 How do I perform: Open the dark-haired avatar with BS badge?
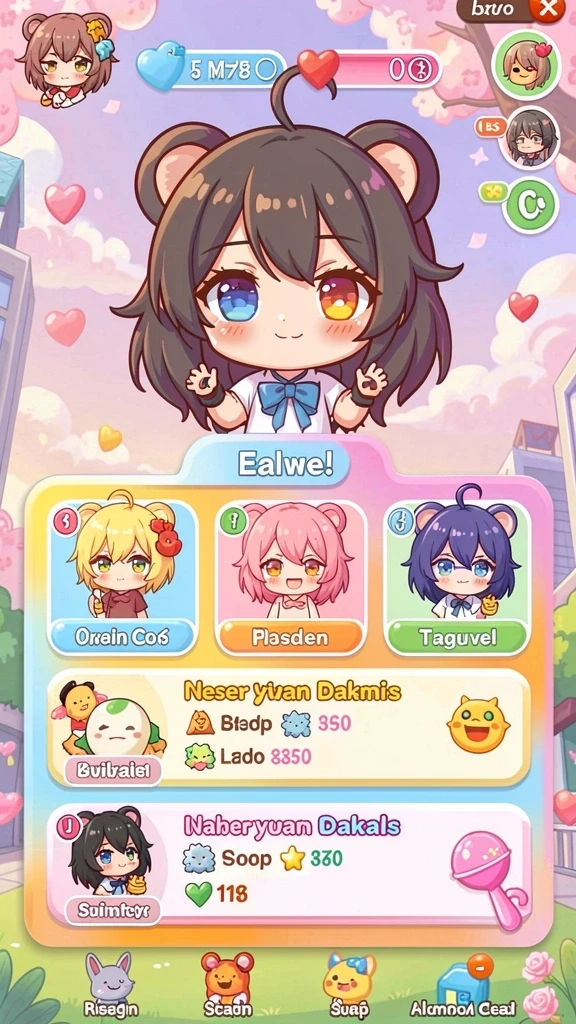tap(530, 138)
